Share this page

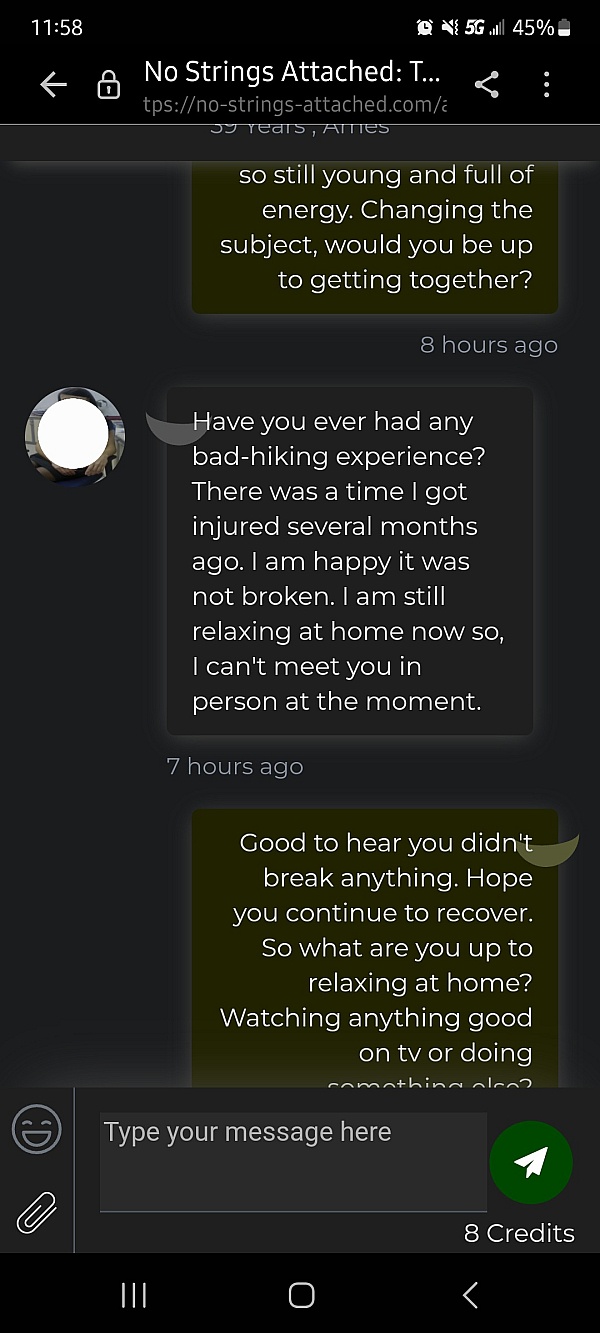(x=487, y=85)
